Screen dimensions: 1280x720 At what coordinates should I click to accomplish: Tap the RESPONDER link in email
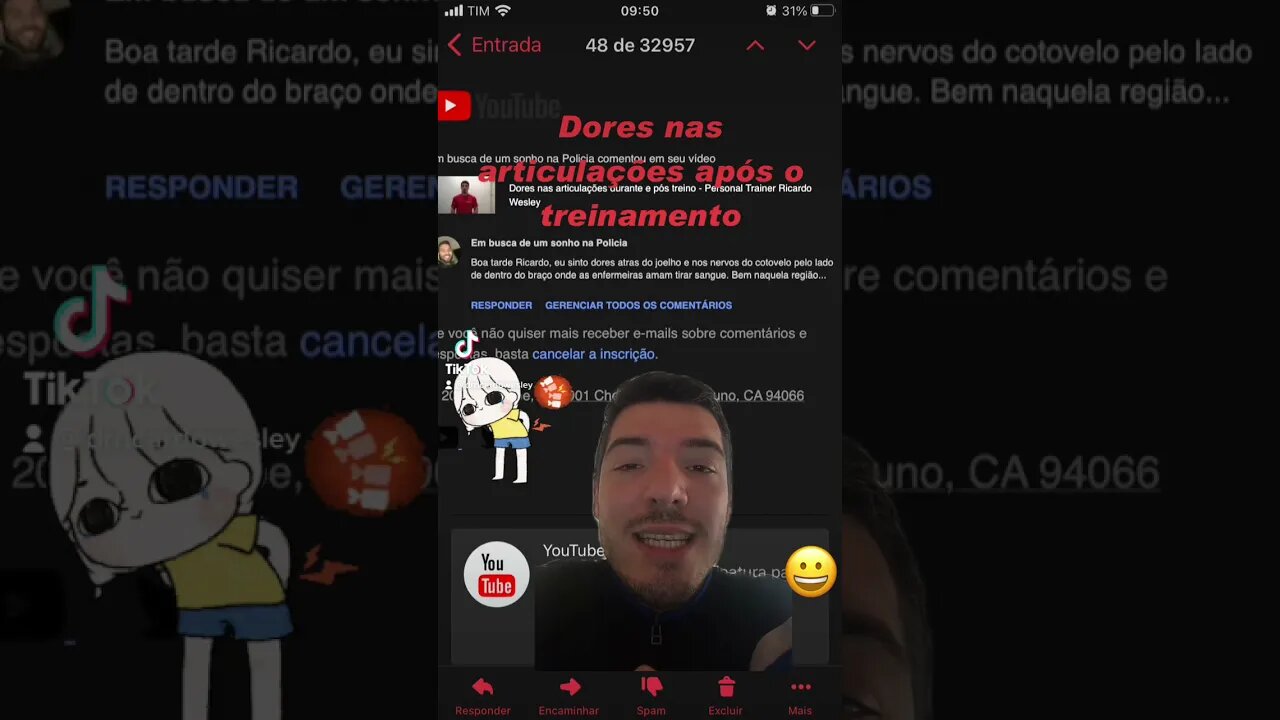pyautogui.click(x=501, y=305)
